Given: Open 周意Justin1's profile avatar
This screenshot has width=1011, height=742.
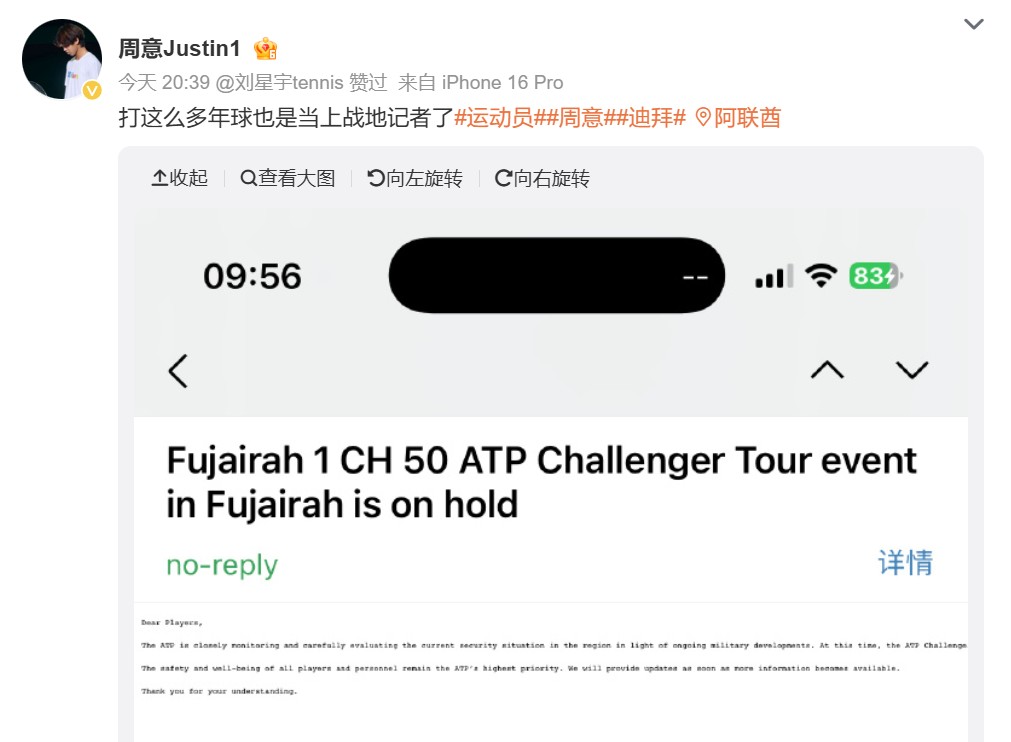Looking at the screenshot, I should click(x=62, y=60).
